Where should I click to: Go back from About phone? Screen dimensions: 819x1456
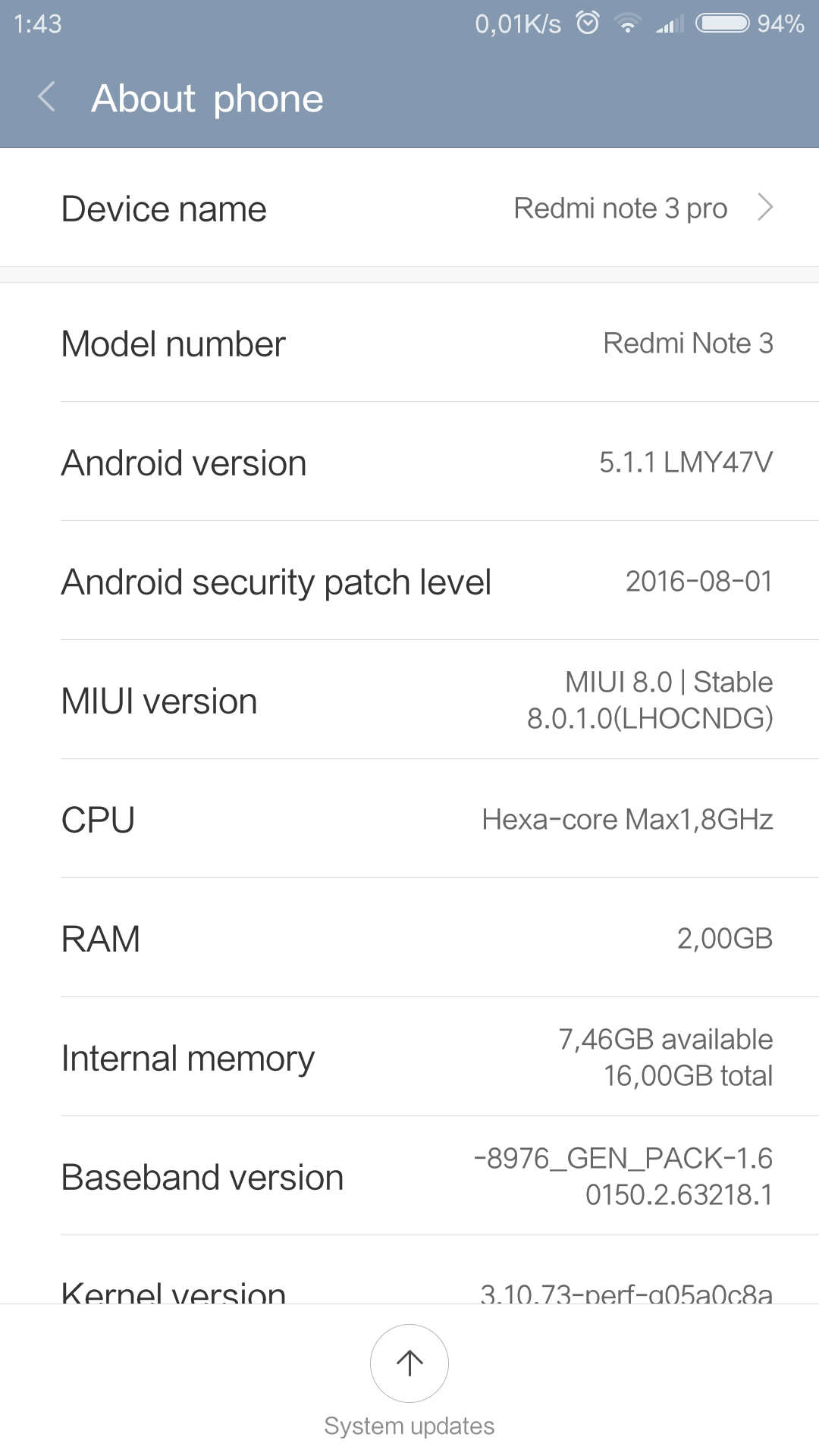47,97
